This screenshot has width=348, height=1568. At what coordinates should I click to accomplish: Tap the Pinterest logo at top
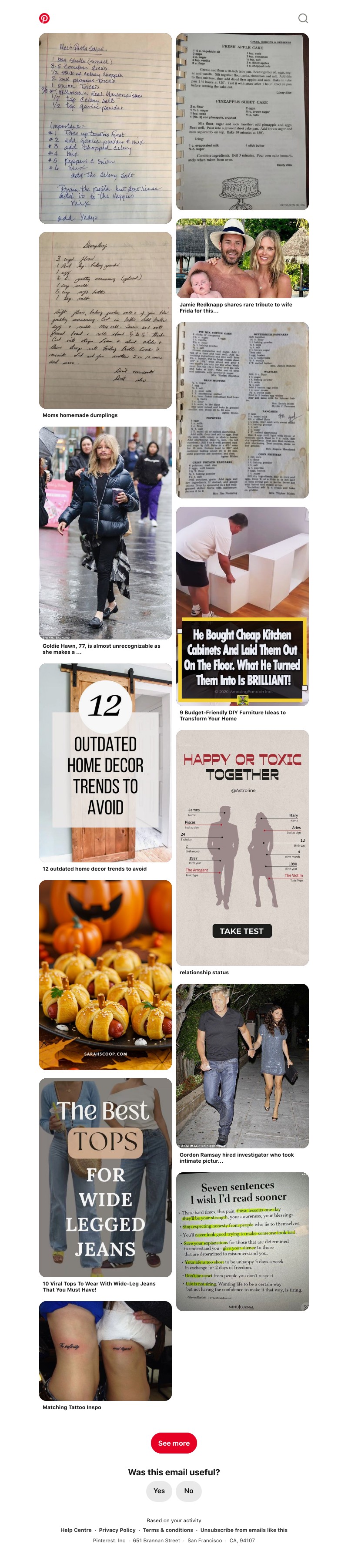(x=44, y=18)
